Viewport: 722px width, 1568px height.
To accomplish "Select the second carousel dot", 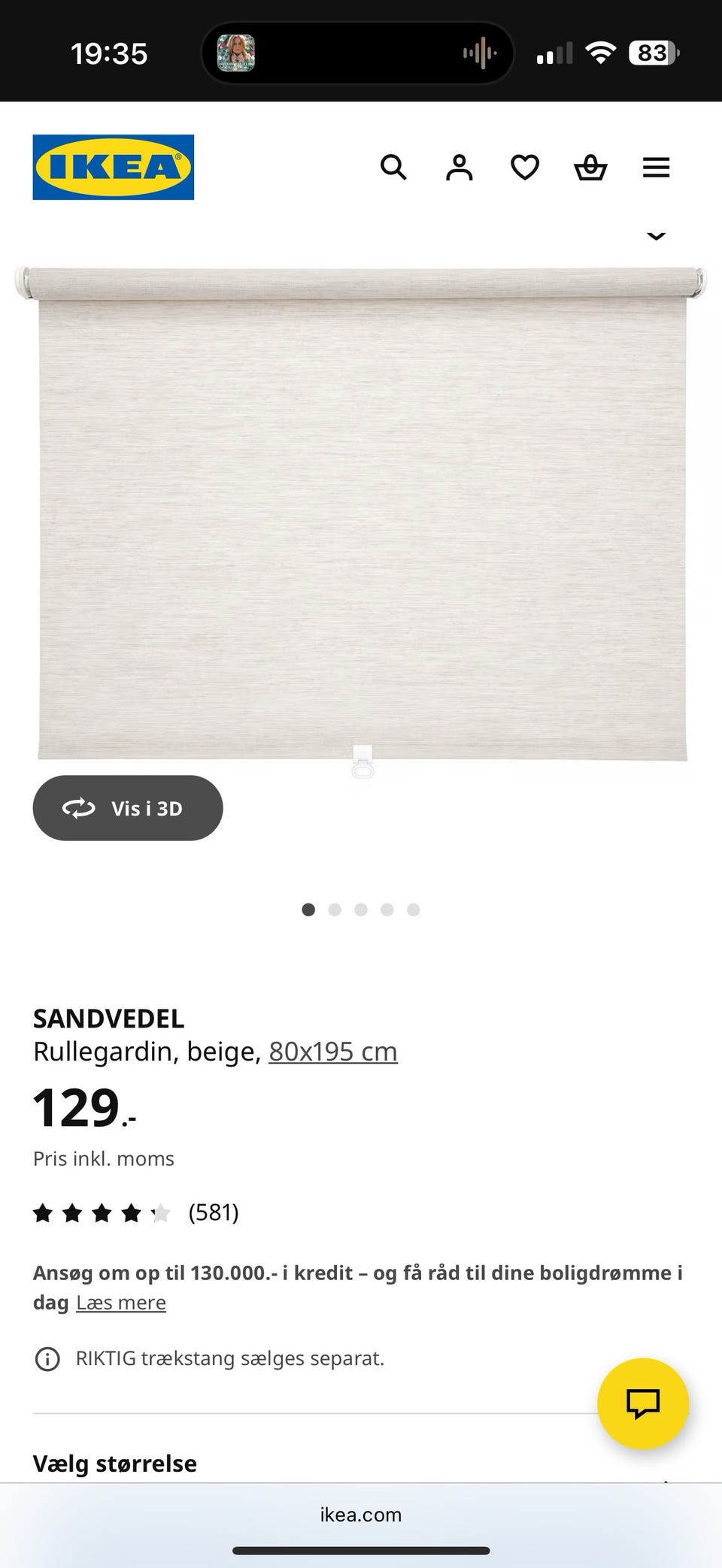I will click(x=335, y=910).
